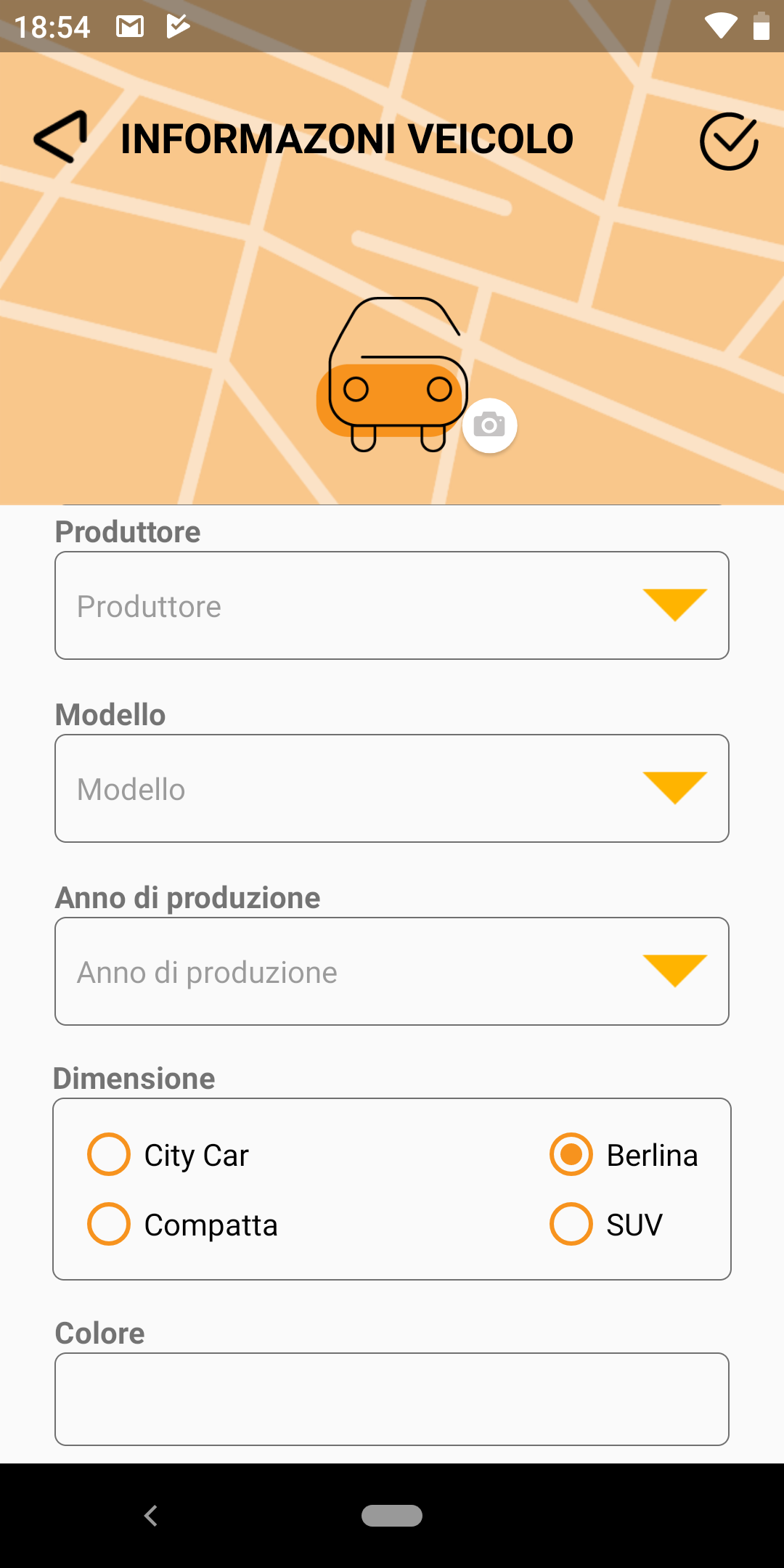Confirm vehicle info with the checkmark icon
The image size is (784, 1568).
729,142
